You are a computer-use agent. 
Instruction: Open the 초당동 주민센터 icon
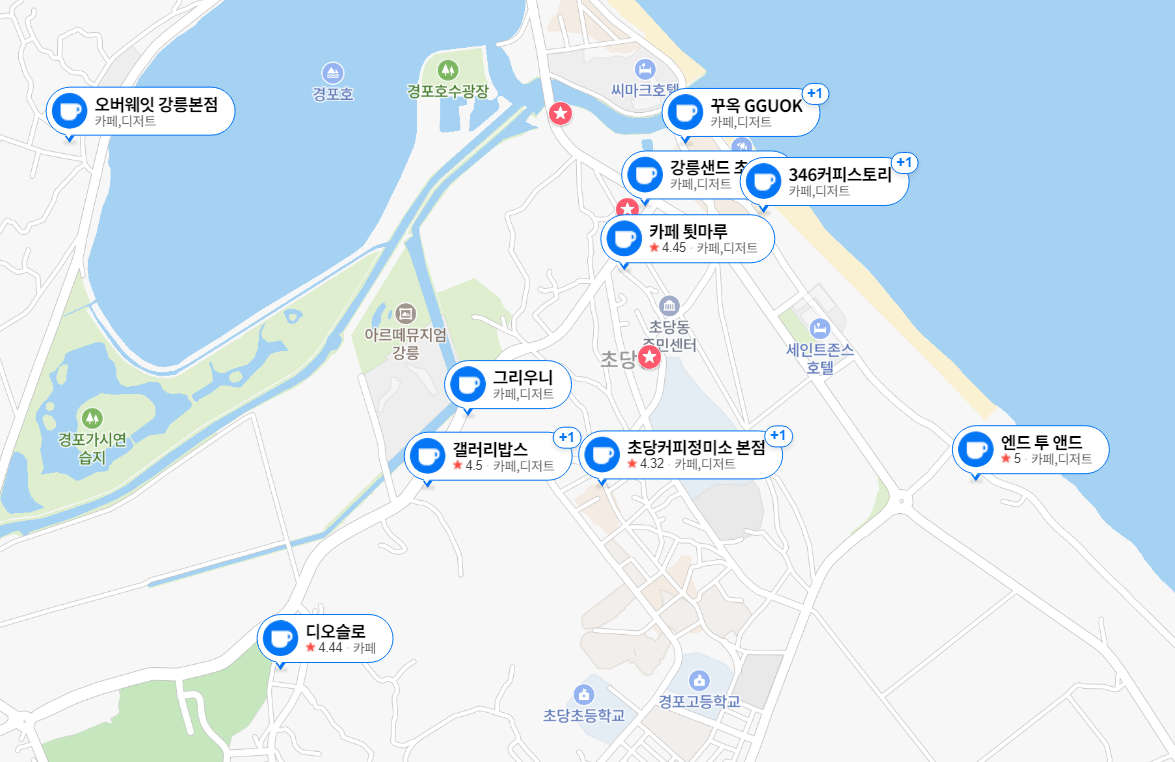669,305
